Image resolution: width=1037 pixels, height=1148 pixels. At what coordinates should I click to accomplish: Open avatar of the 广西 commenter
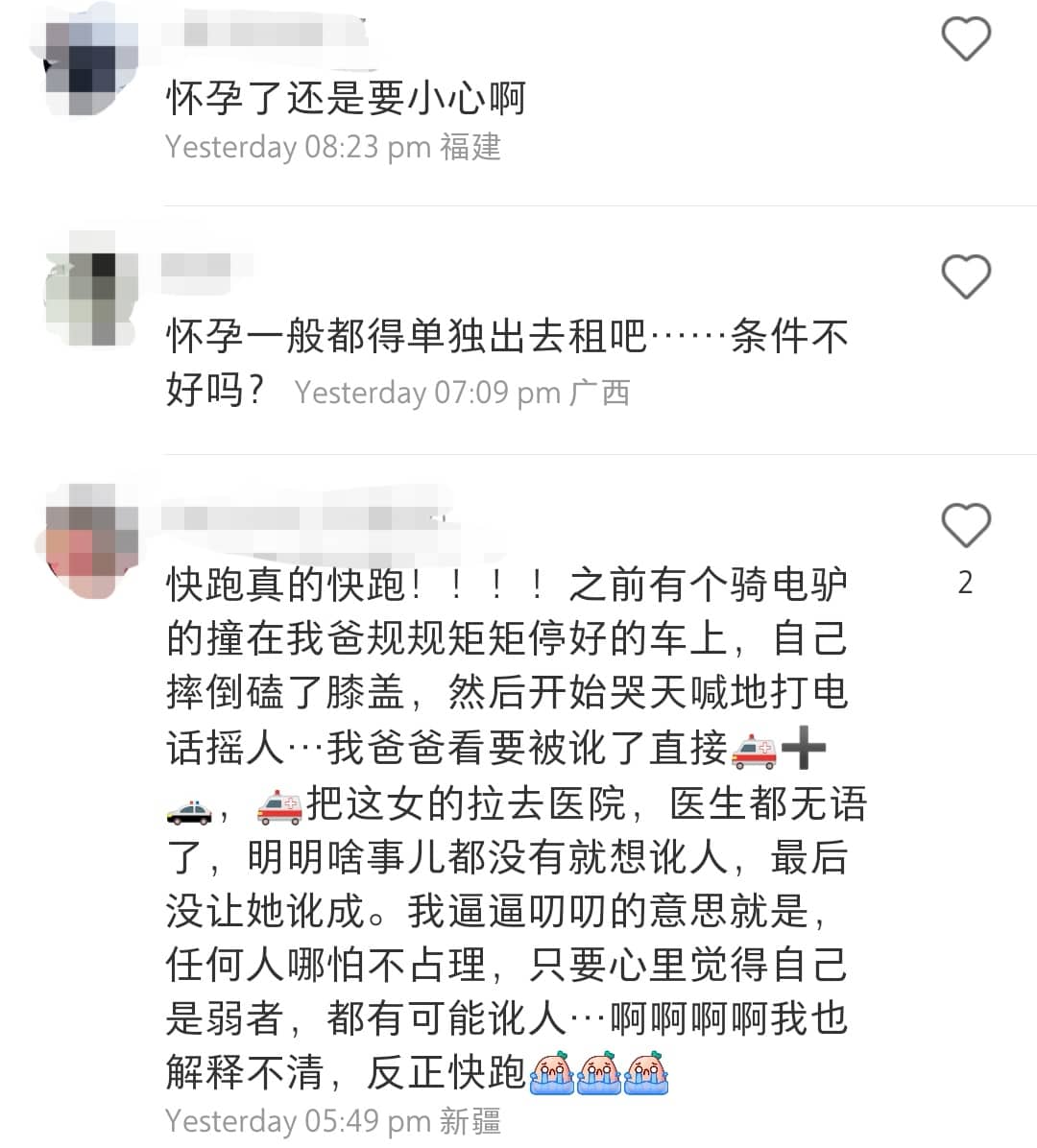coord(92,288)
